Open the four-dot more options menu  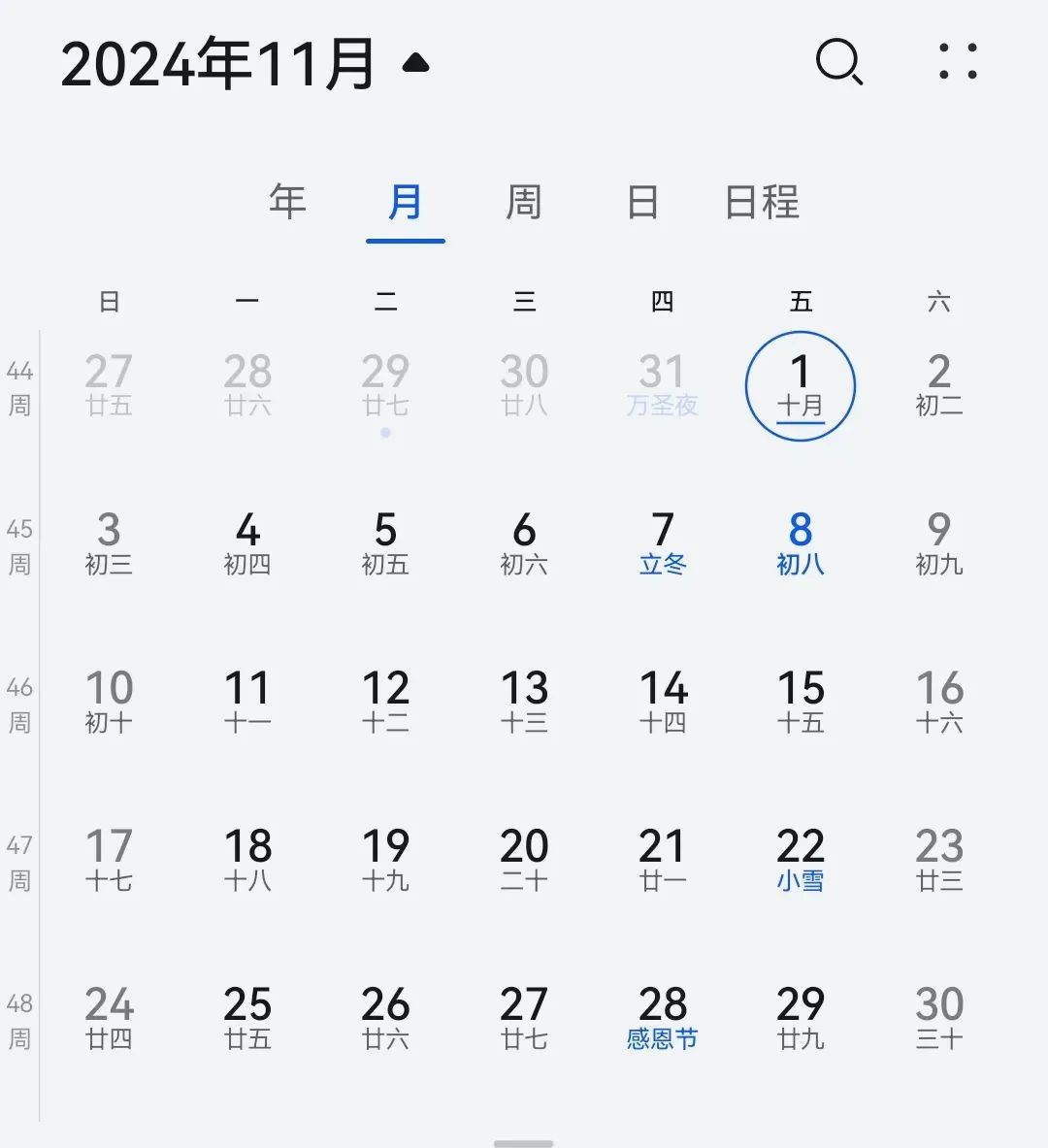tap(958, 62)
